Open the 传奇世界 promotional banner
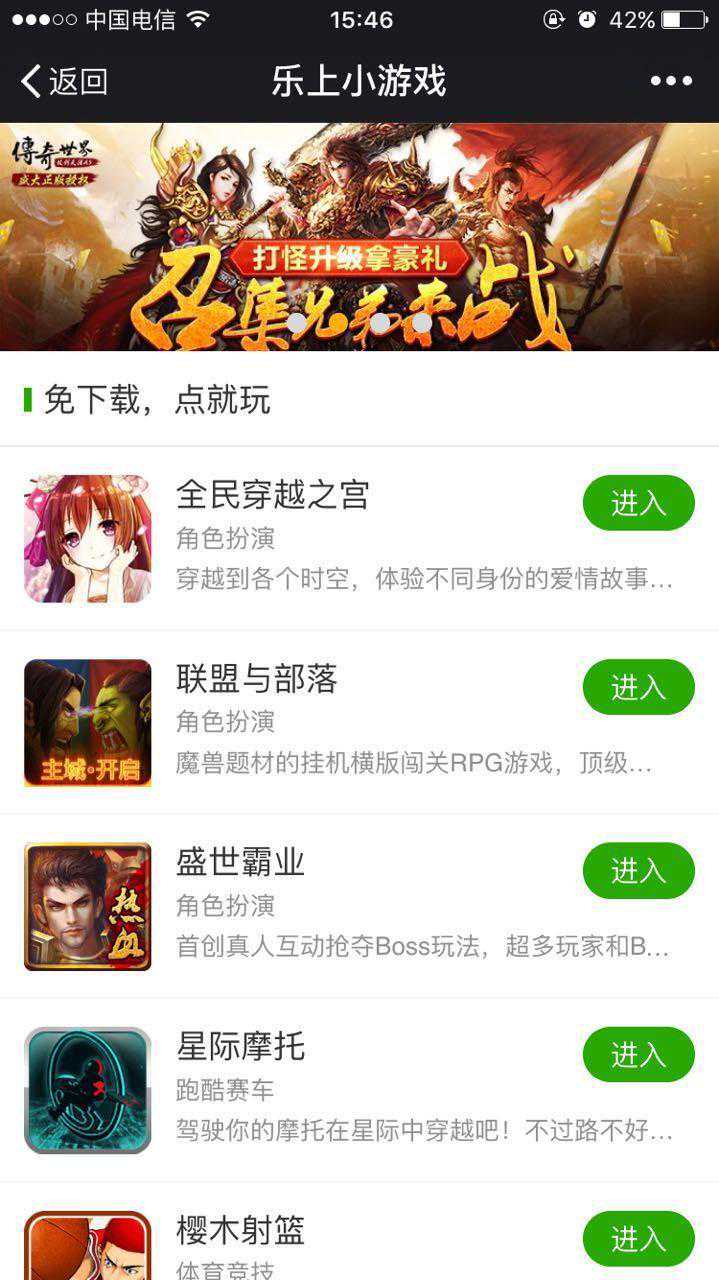The image size is (719, 1280). point(359,236)
